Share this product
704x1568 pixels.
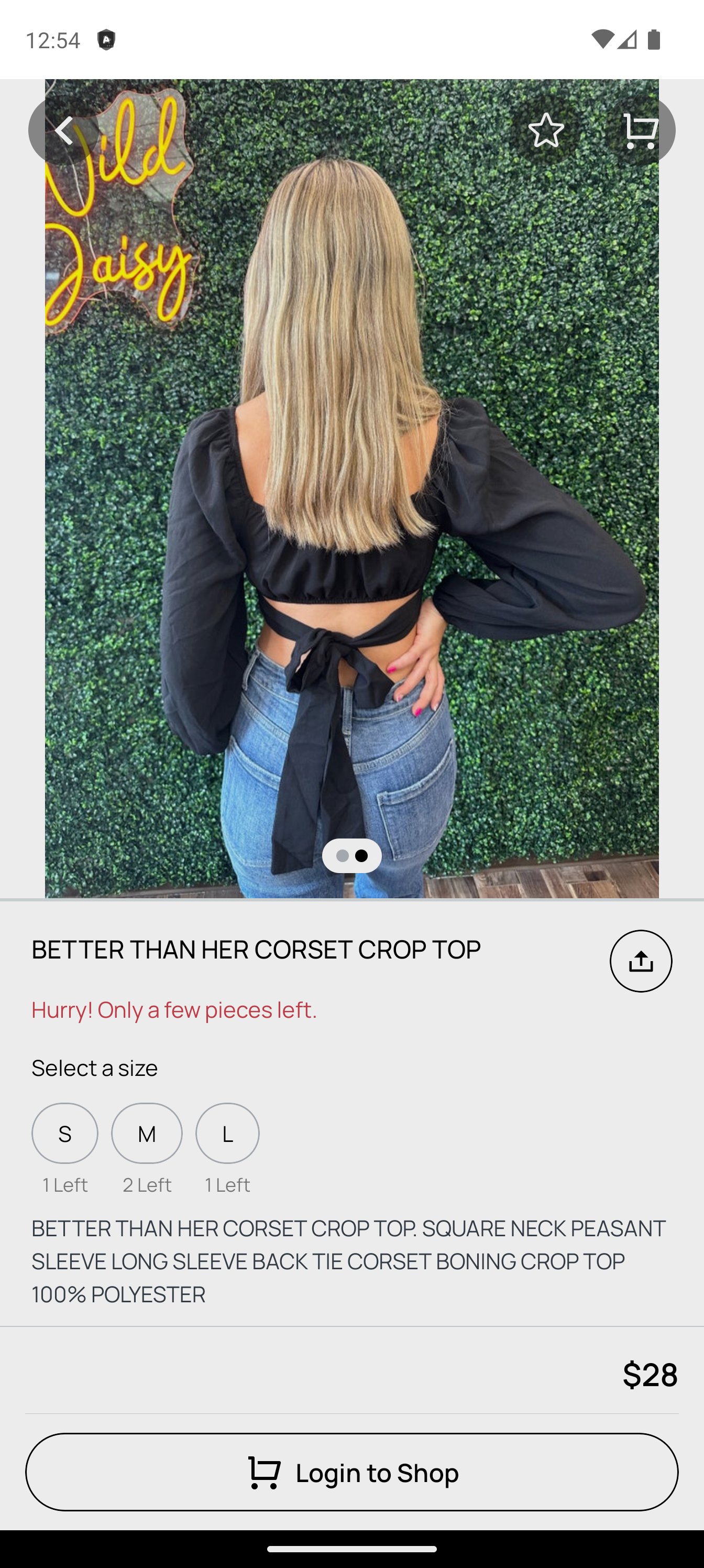click(641, 961)
